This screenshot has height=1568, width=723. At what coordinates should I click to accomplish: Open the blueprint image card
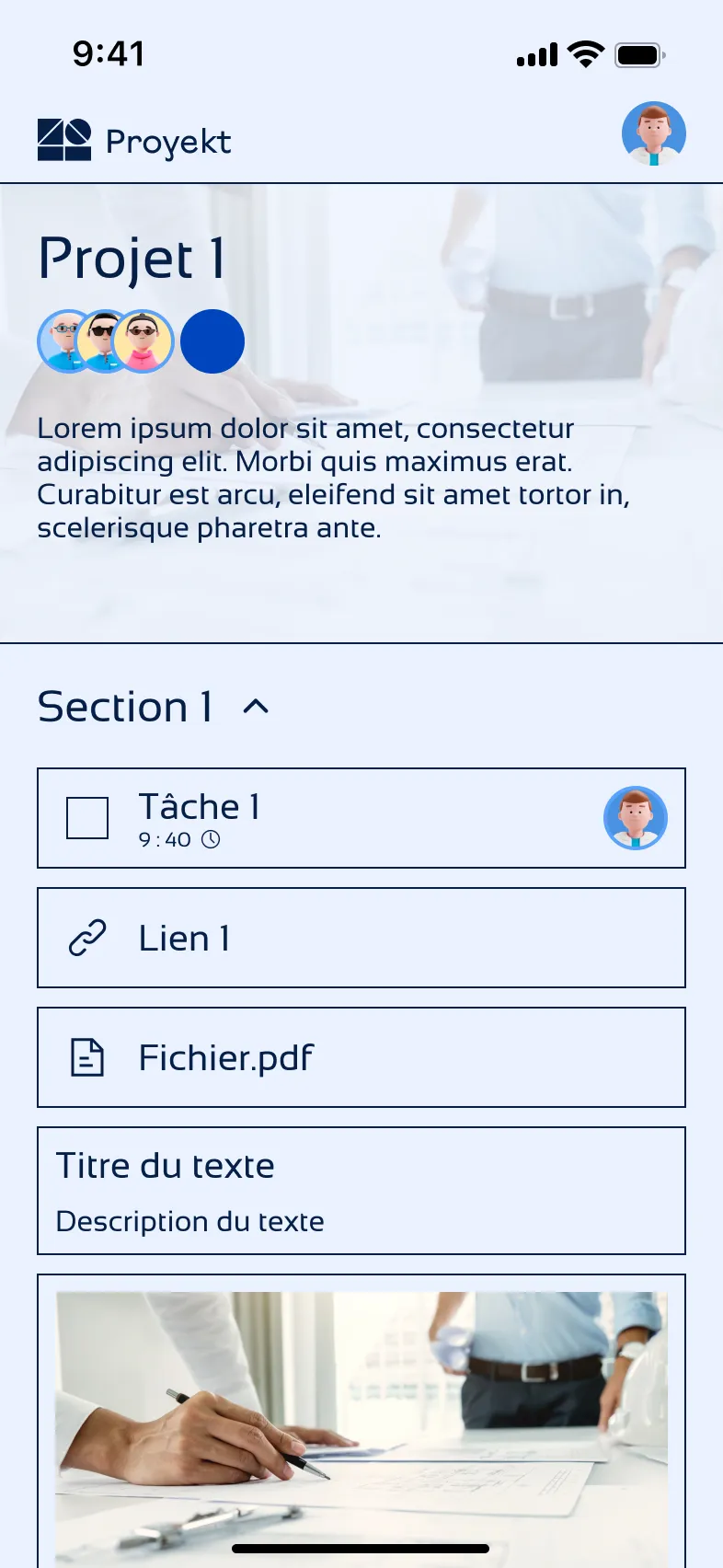pos(361,1421)
